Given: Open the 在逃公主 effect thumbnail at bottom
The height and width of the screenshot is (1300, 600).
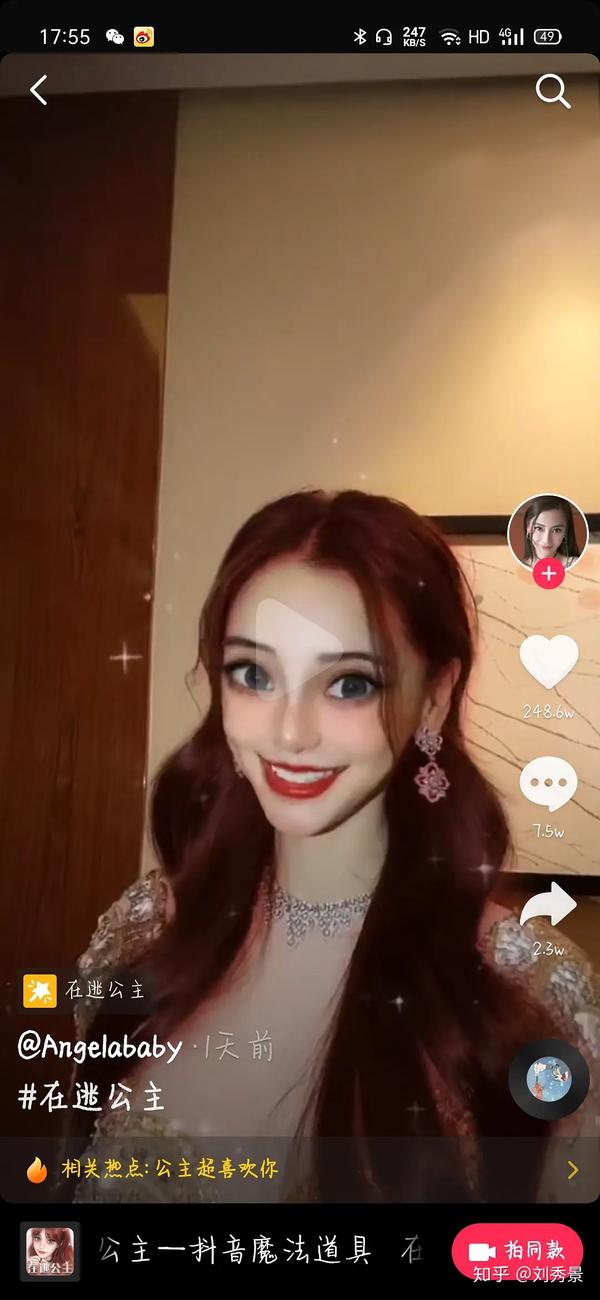Looking at the screenshot, I should point(51,1250).
